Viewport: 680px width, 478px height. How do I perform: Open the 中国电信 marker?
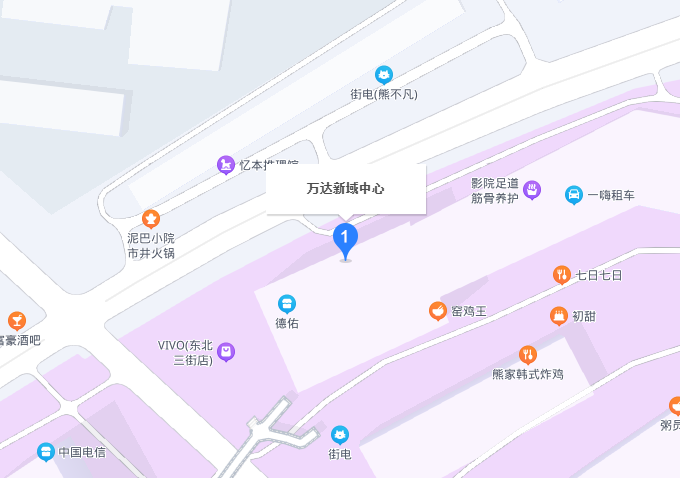tap(46, 452)
